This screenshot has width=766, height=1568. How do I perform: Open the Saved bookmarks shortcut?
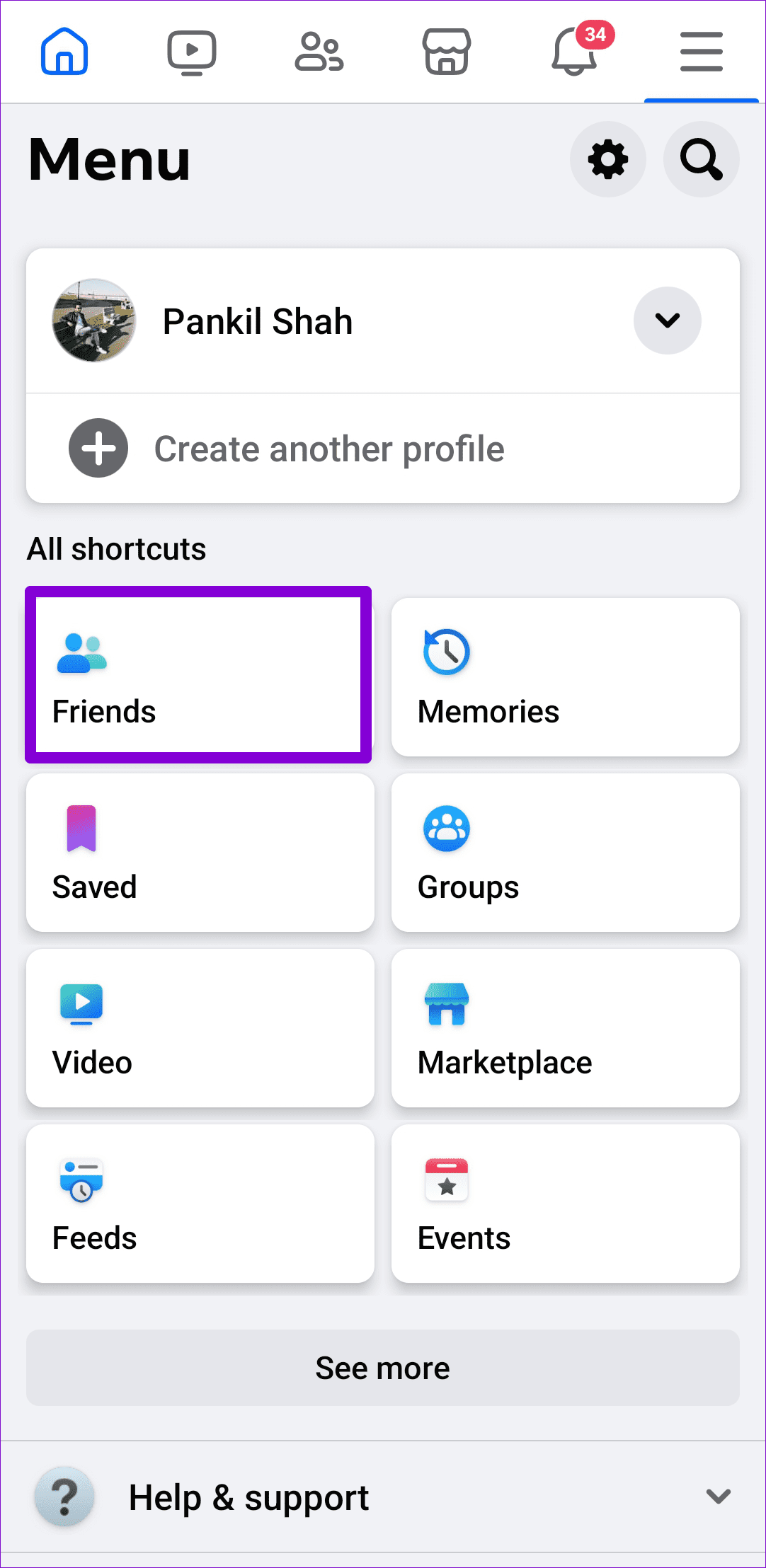200,853
